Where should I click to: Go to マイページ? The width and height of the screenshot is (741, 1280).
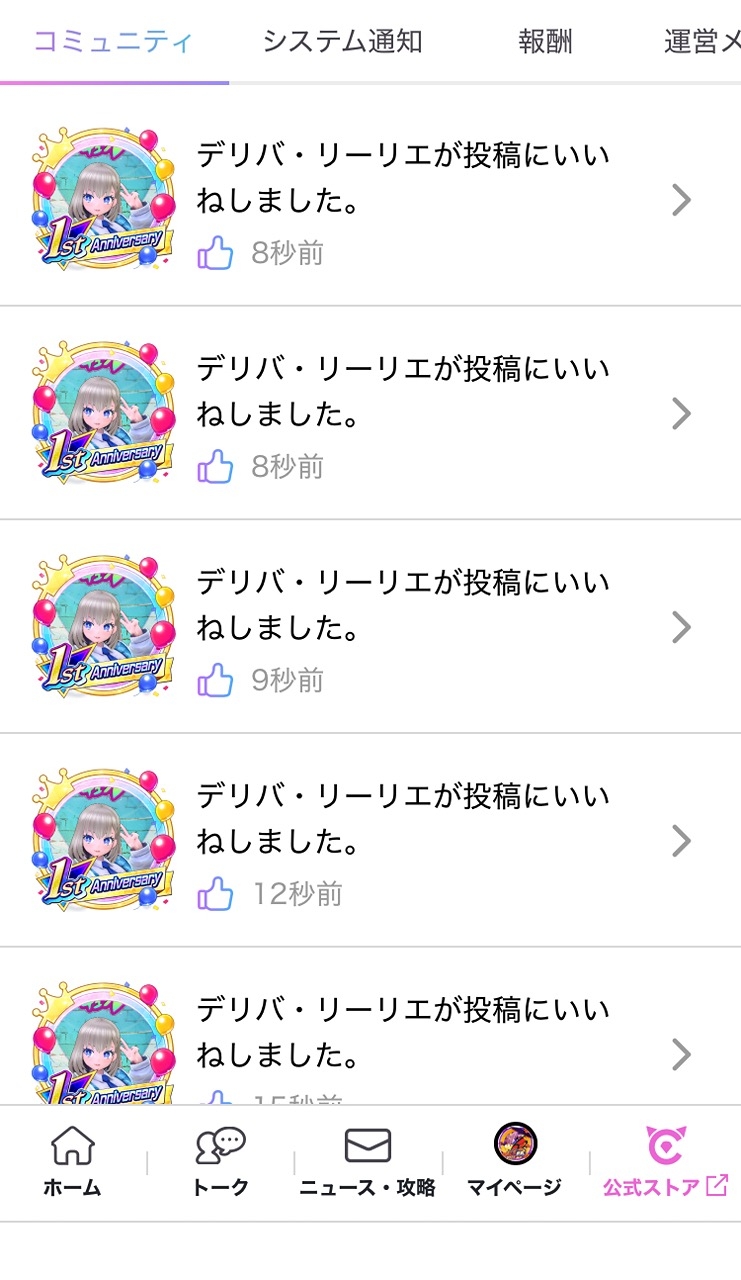pyautogui.click(x=515, y=1162)
